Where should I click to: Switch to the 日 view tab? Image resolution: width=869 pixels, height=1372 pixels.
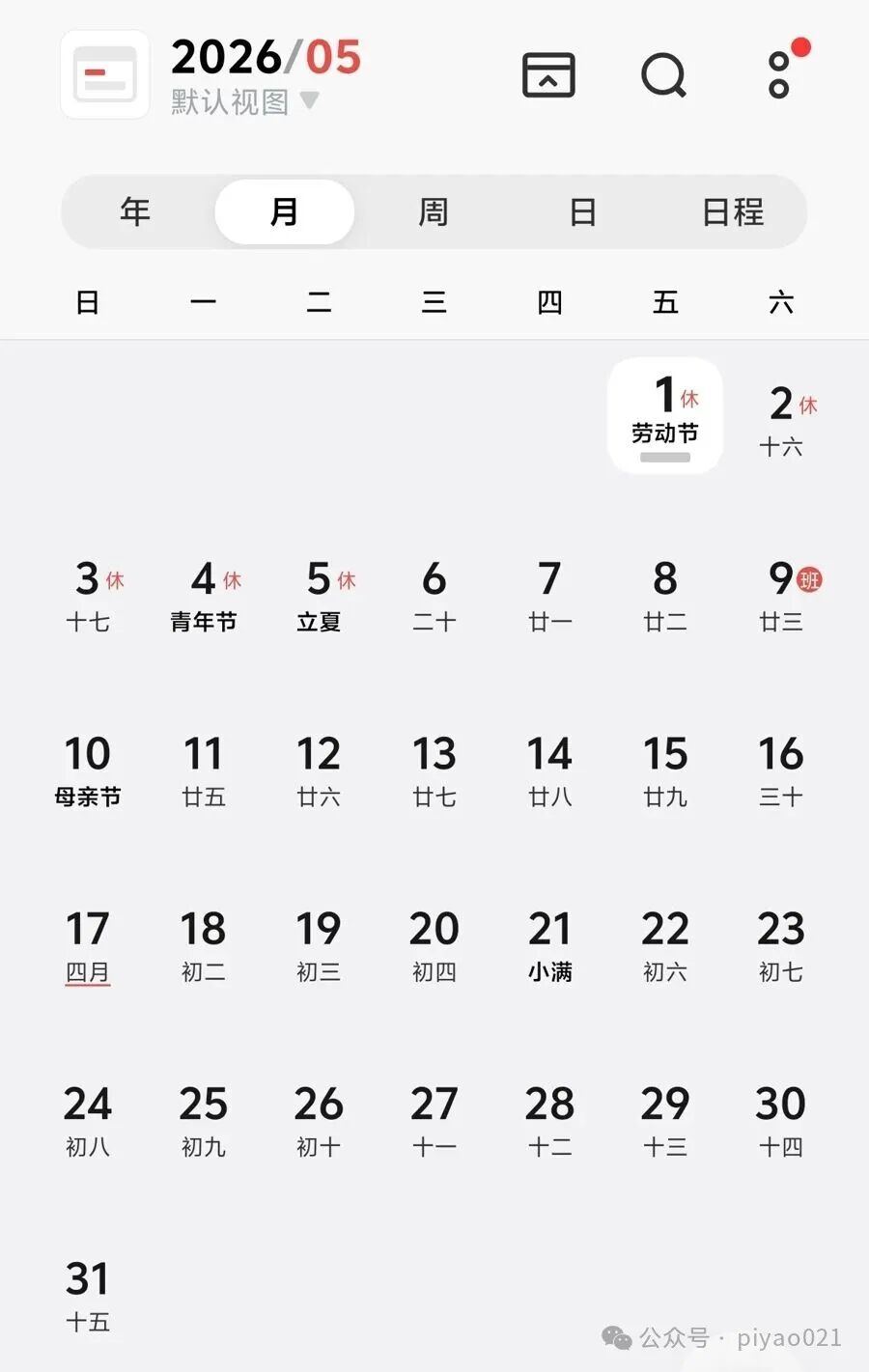coord(582,211)
